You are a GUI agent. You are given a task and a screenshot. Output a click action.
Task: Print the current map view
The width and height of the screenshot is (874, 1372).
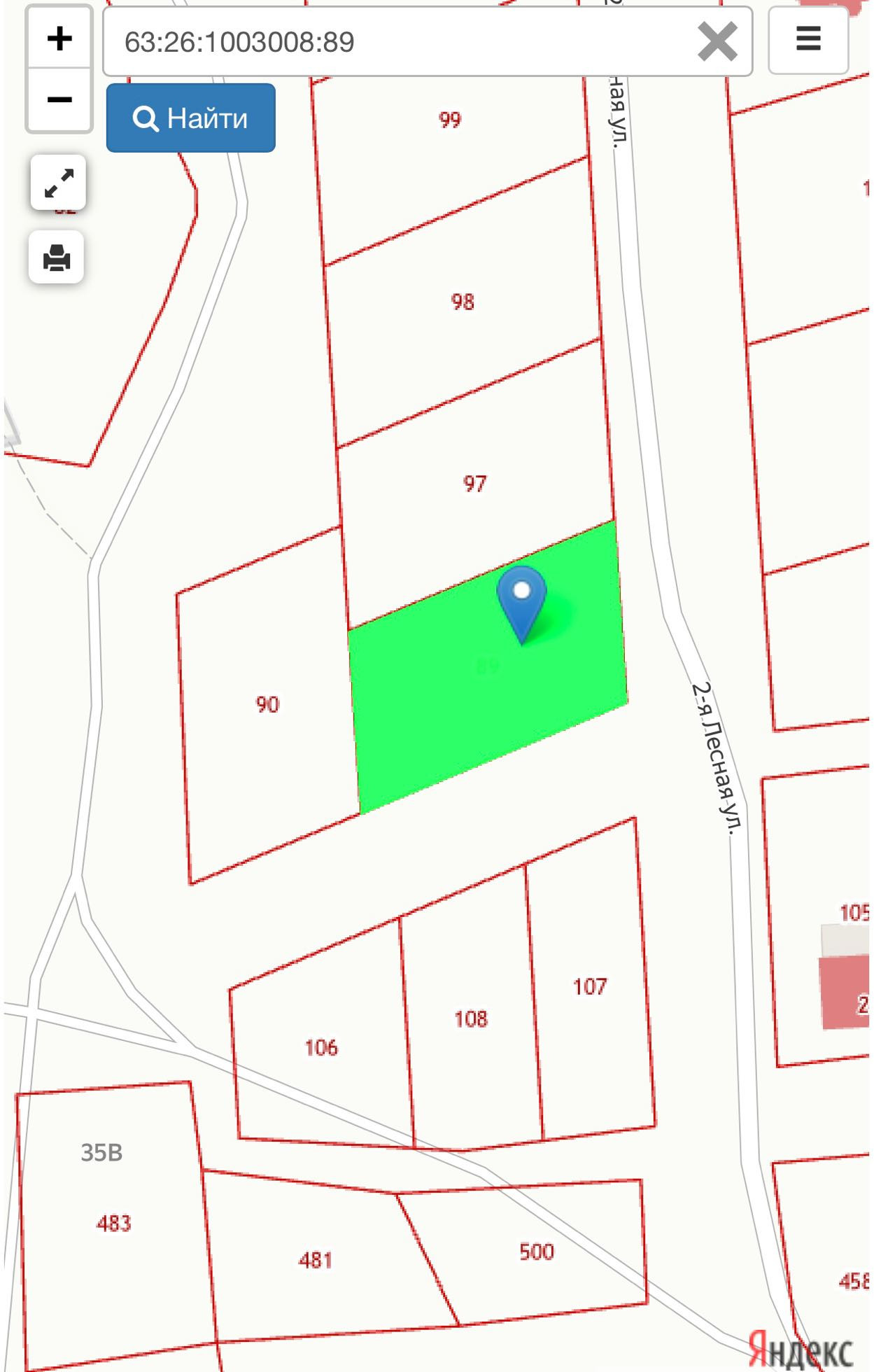pos(57,258)
